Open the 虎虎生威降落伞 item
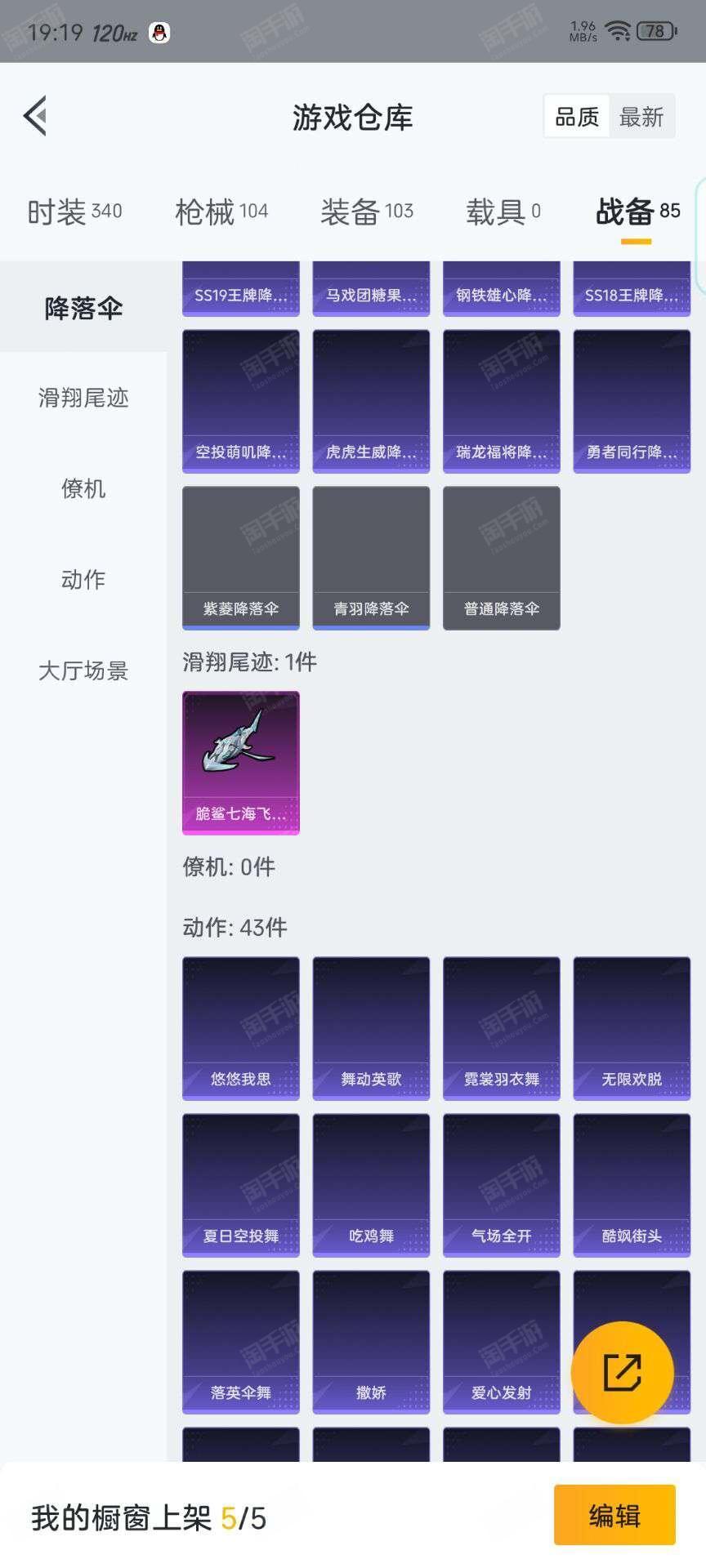Viewport: 706px width, 1568px height. click(371, 401)
